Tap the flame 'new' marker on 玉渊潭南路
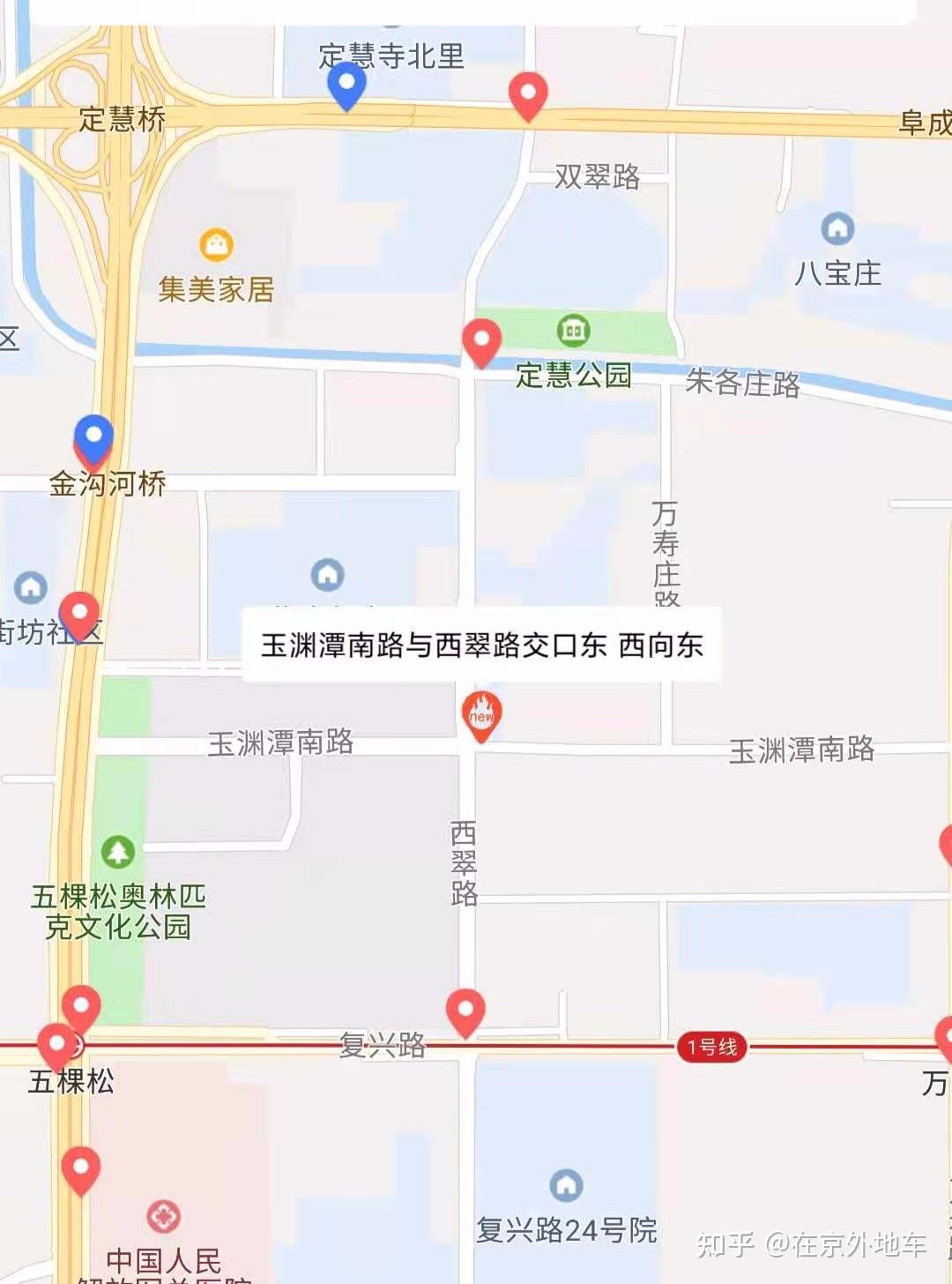The width and height of the screenshot is (952, 1284). pyautogui.click(x=481, y=714)
